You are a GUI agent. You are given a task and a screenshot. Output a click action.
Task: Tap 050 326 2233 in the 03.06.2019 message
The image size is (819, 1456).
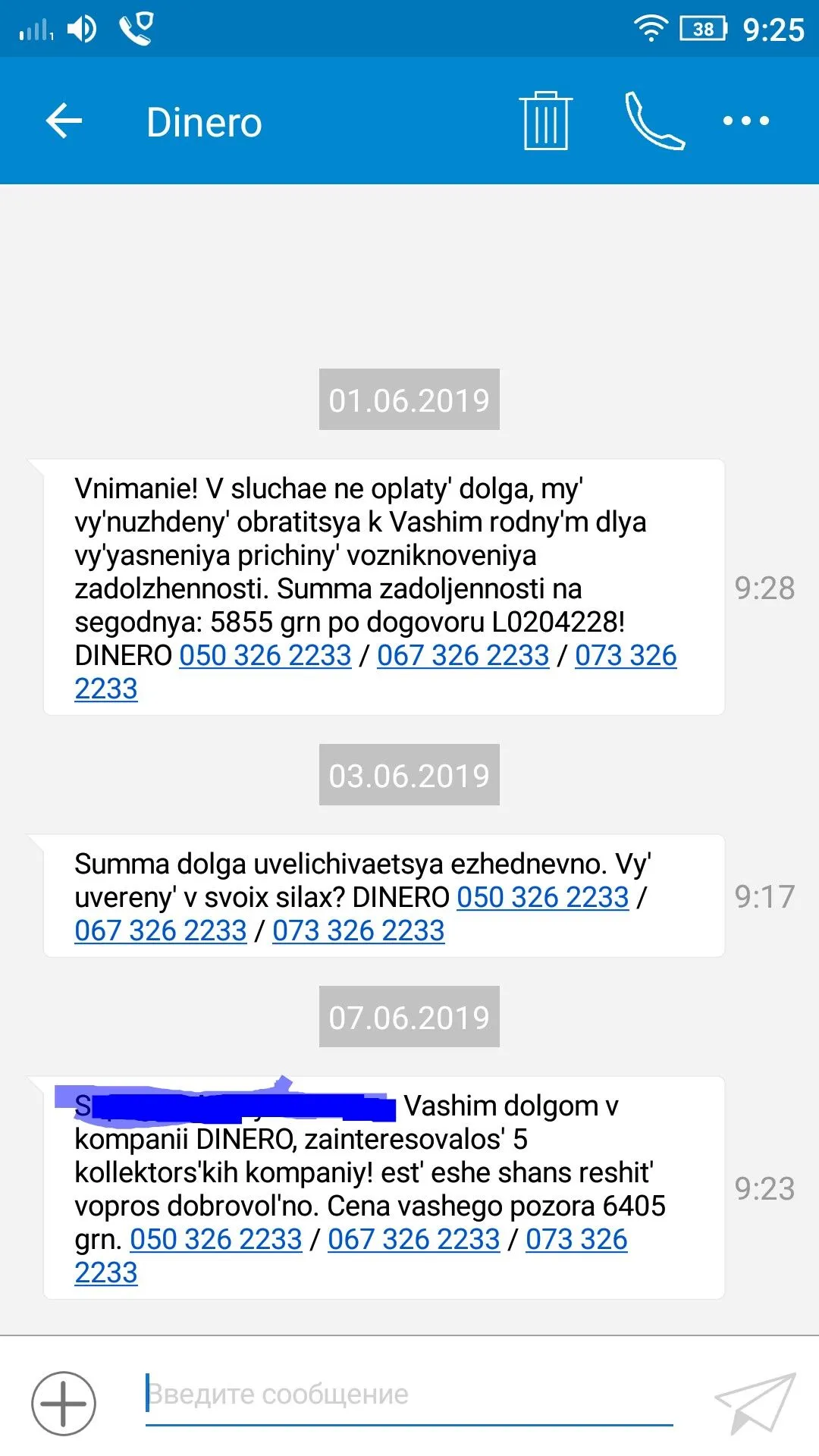pos(543,898)
